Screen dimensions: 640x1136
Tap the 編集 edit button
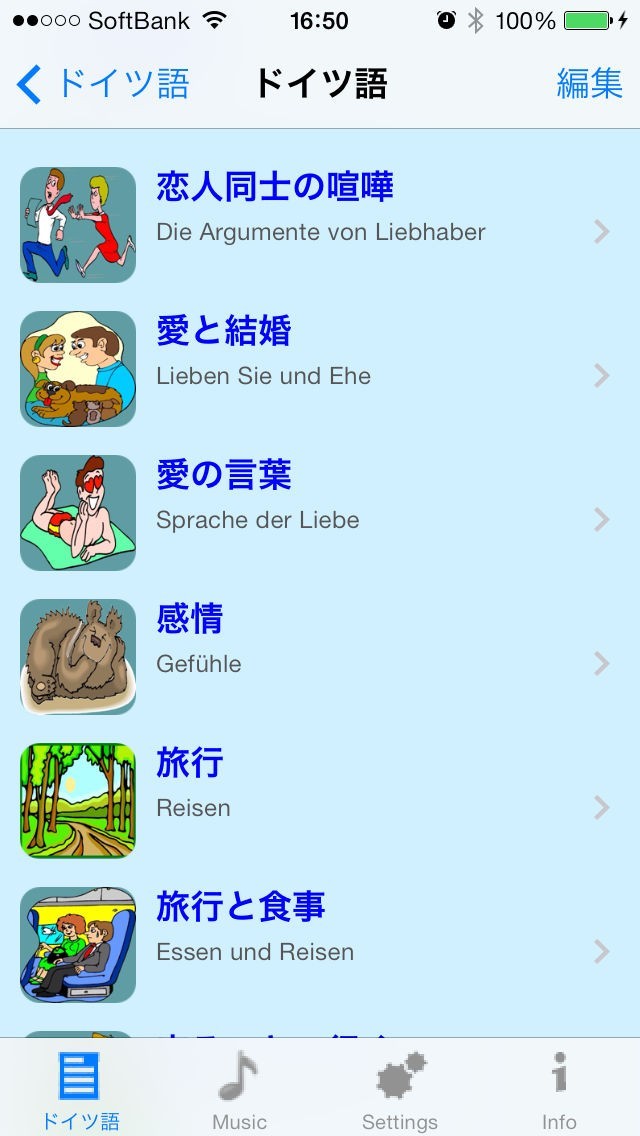tap(589, 85)
